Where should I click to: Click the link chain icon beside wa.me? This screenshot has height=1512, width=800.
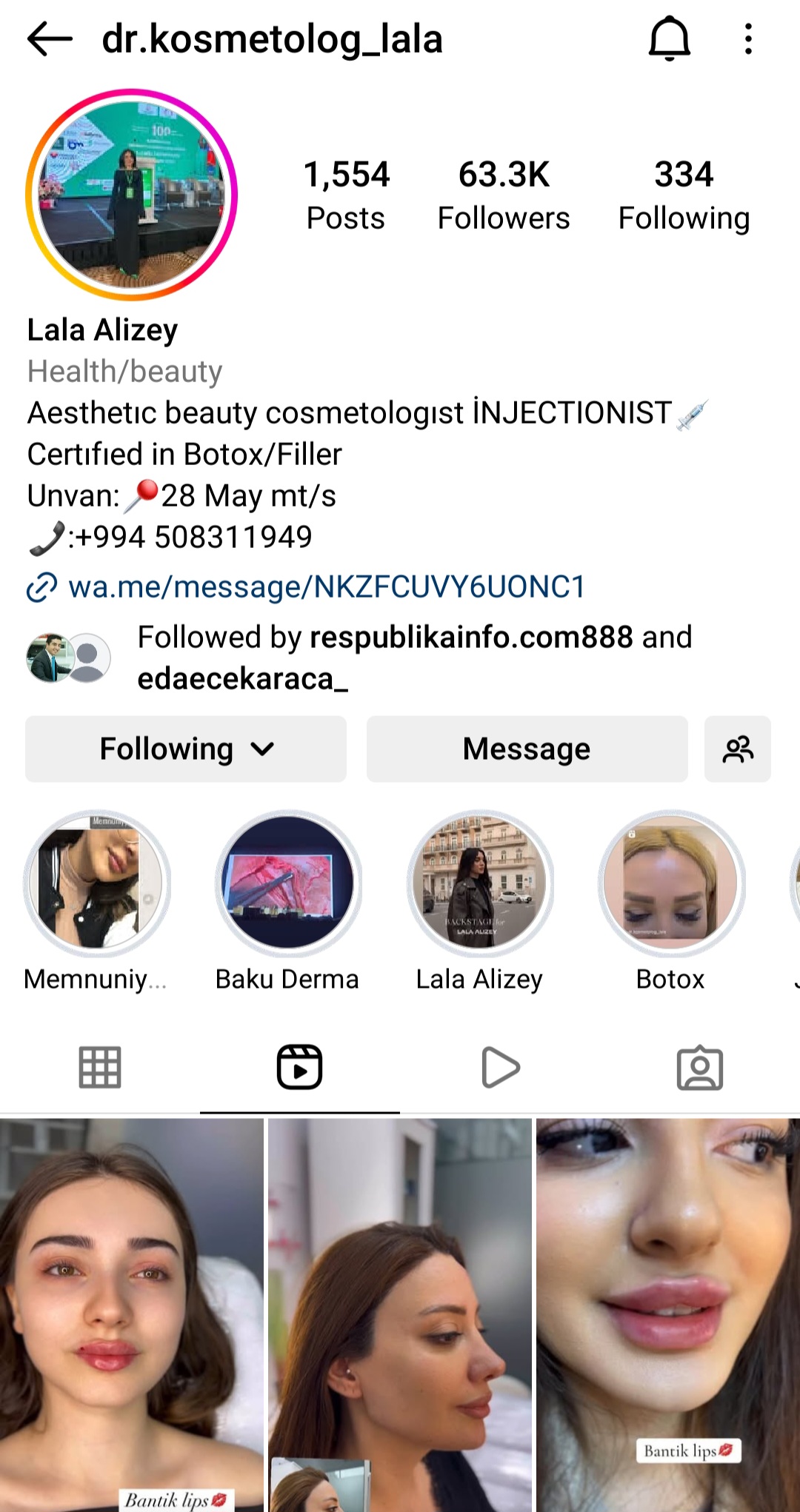[x=42, y=586]
